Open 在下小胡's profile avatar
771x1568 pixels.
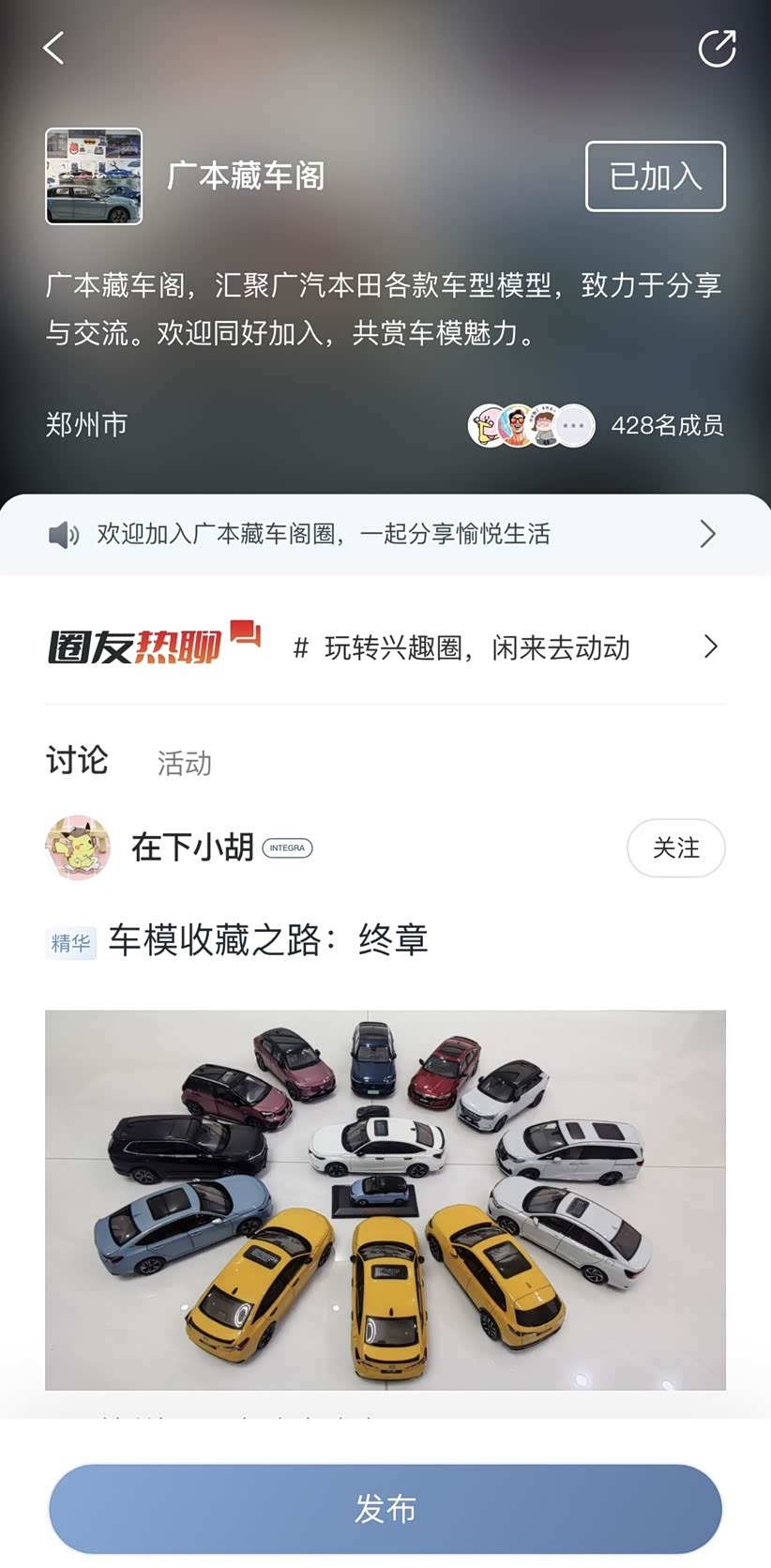[78, 847]
